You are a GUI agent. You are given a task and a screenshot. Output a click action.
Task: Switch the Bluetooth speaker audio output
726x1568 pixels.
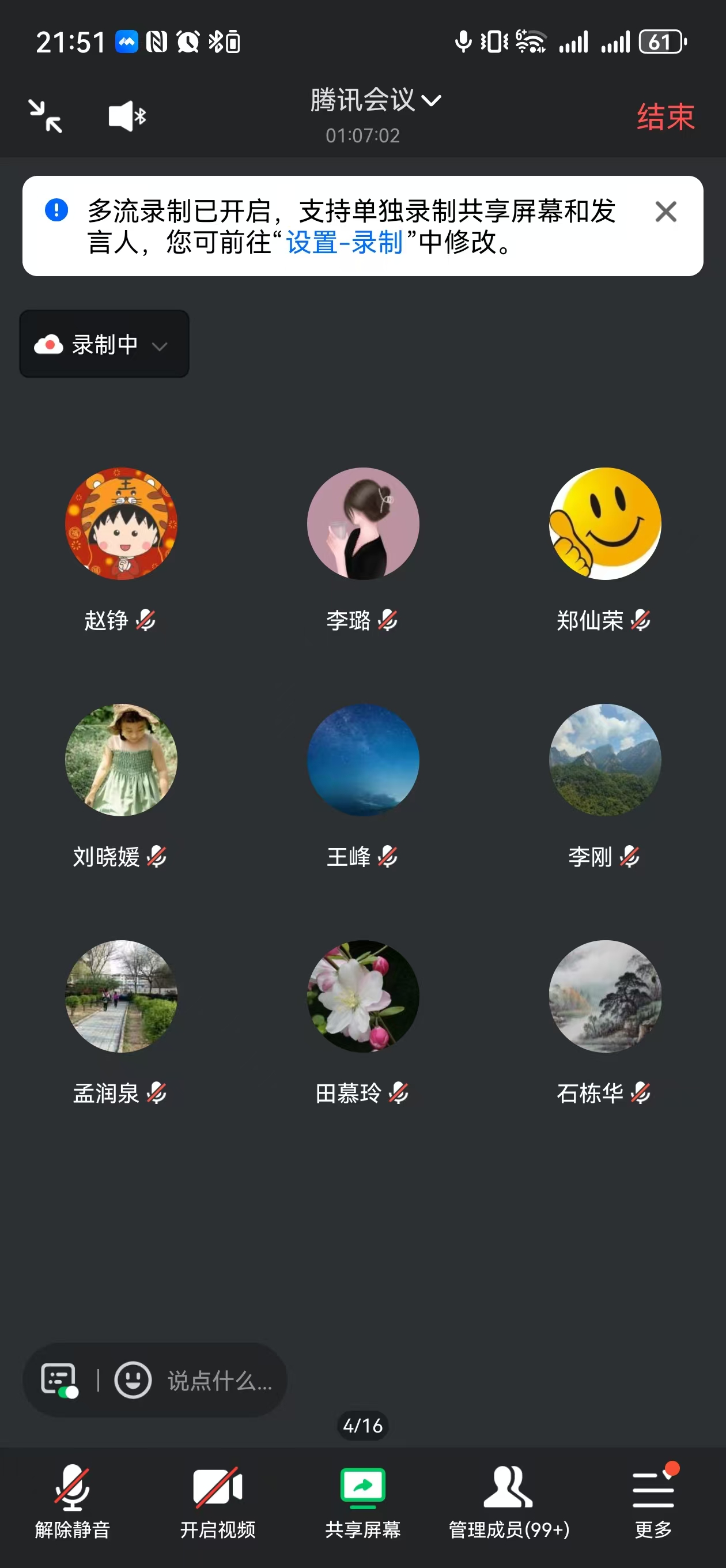[127, 116]
